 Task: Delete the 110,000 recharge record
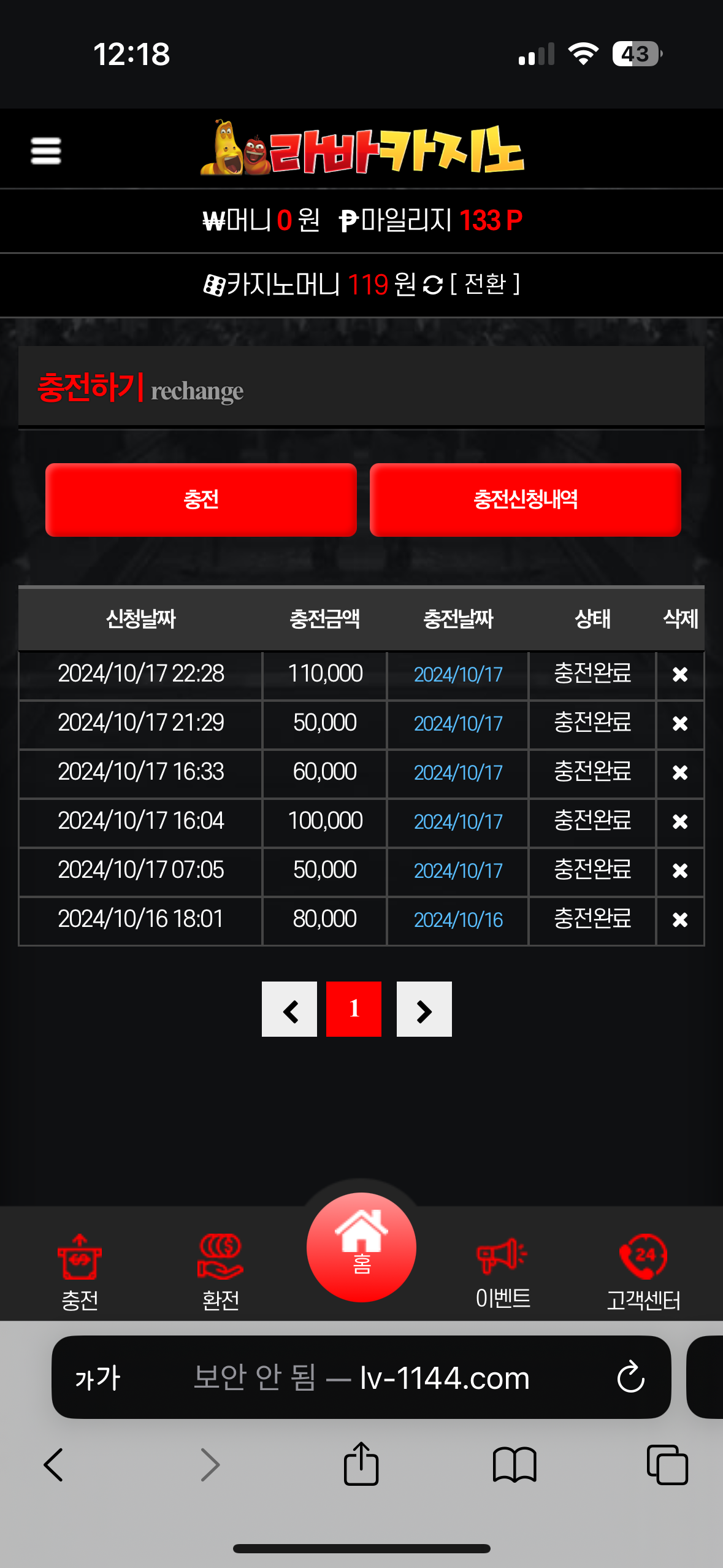pyautogui.click(x=679, y=675)
